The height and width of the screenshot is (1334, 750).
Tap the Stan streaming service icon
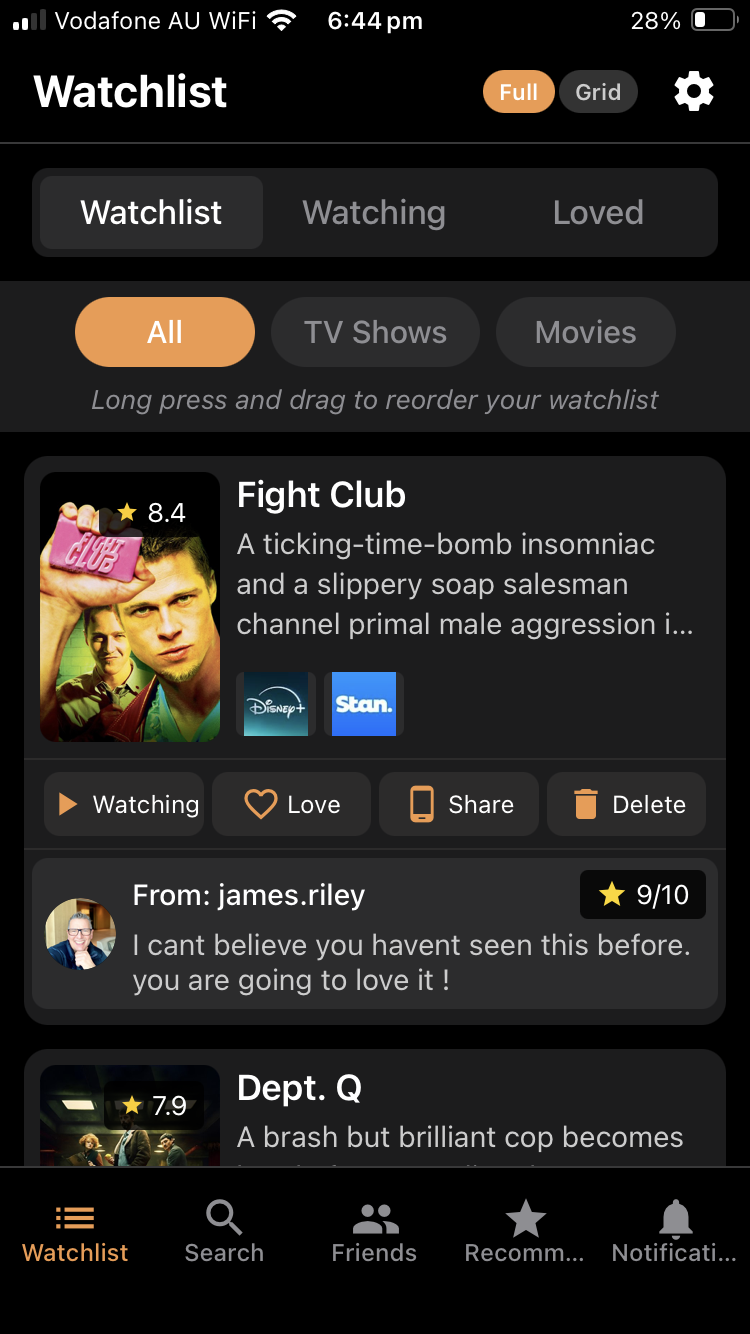point(363,704)
